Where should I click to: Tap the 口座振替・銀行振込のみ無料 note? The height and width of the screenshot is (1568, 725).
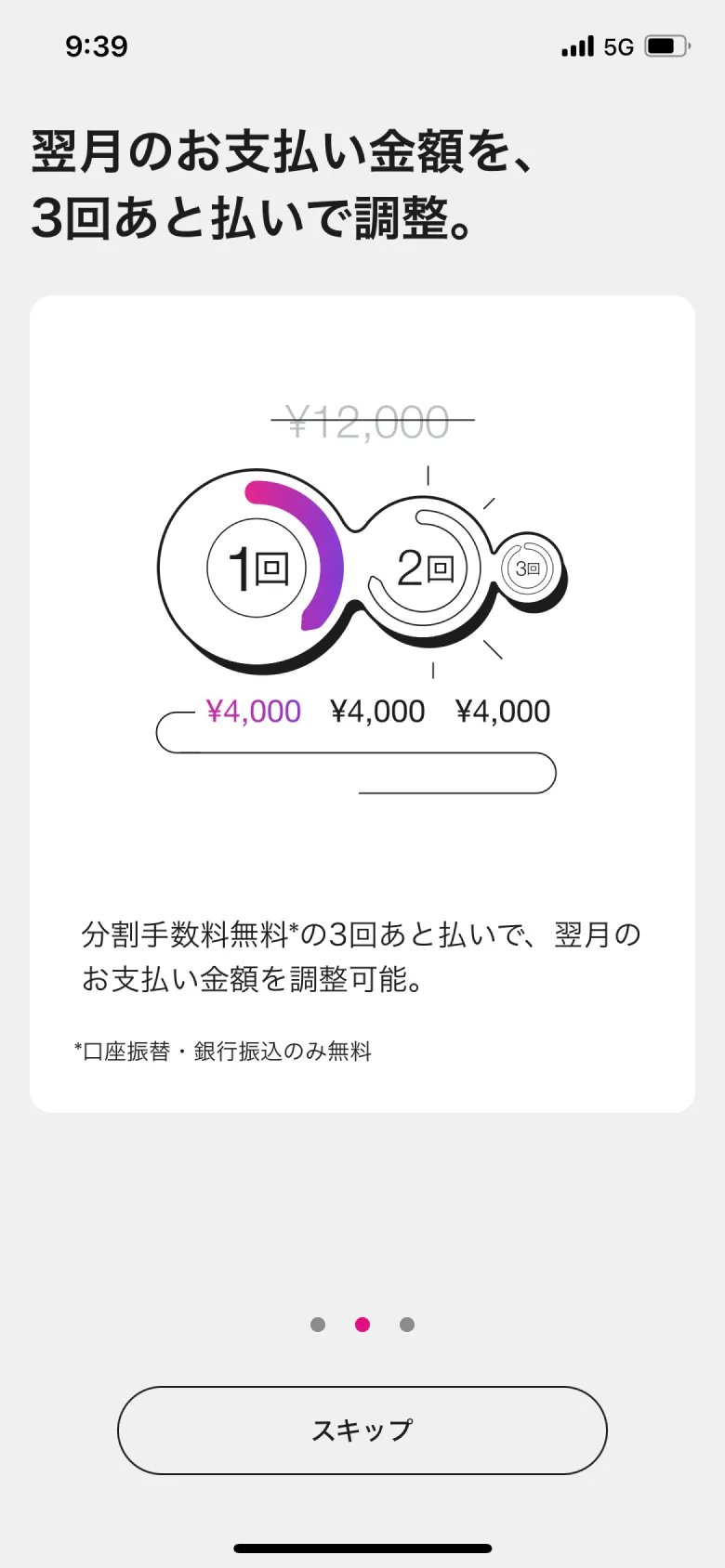tap(222, 1051)
